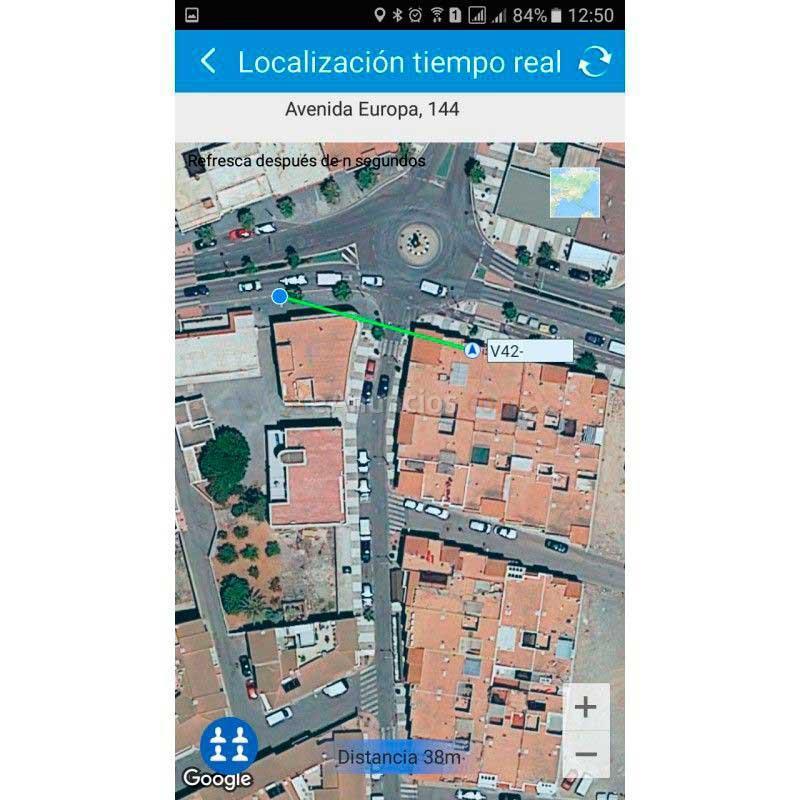Zoom out the map

point(586,755)
